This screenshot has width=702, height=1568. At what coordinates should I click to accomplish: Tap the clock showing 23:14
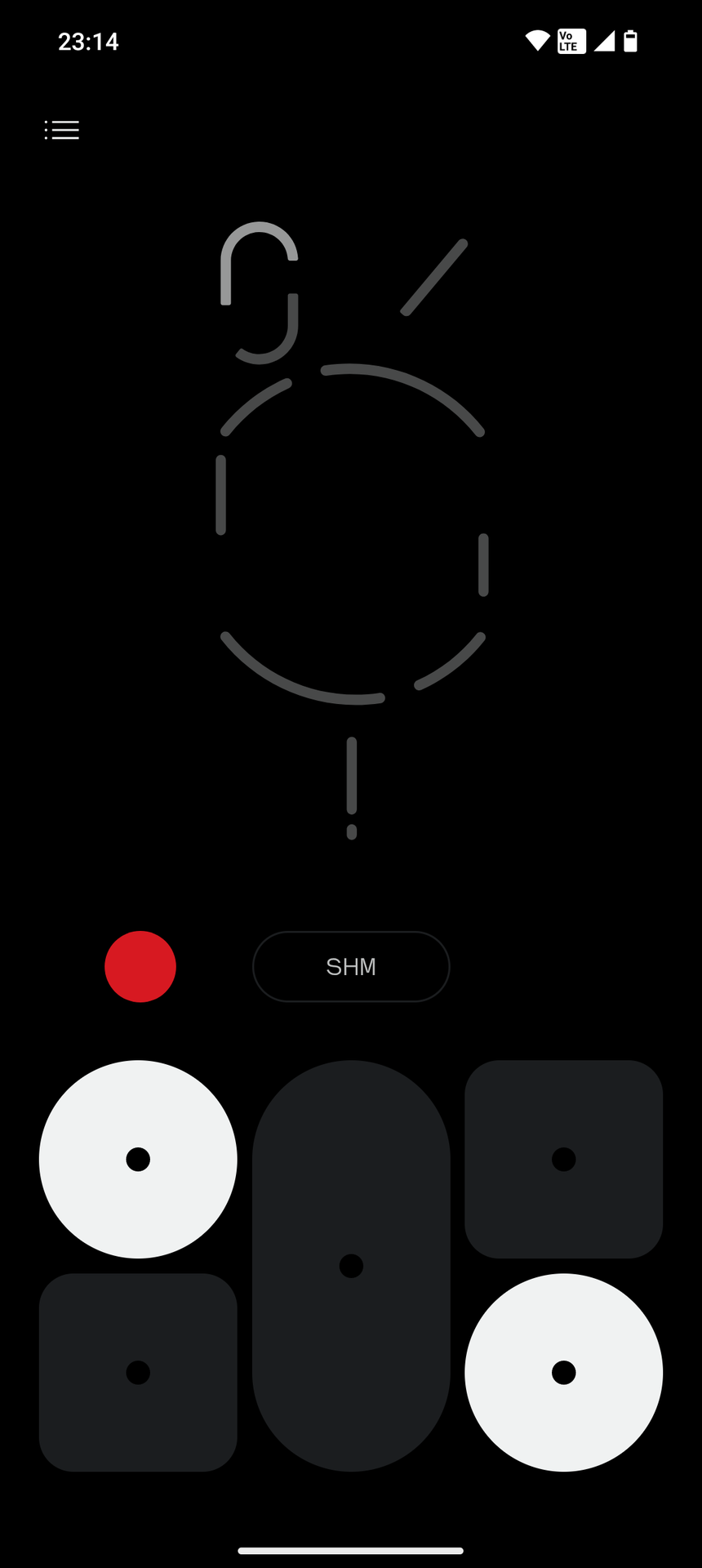point(88,42)
